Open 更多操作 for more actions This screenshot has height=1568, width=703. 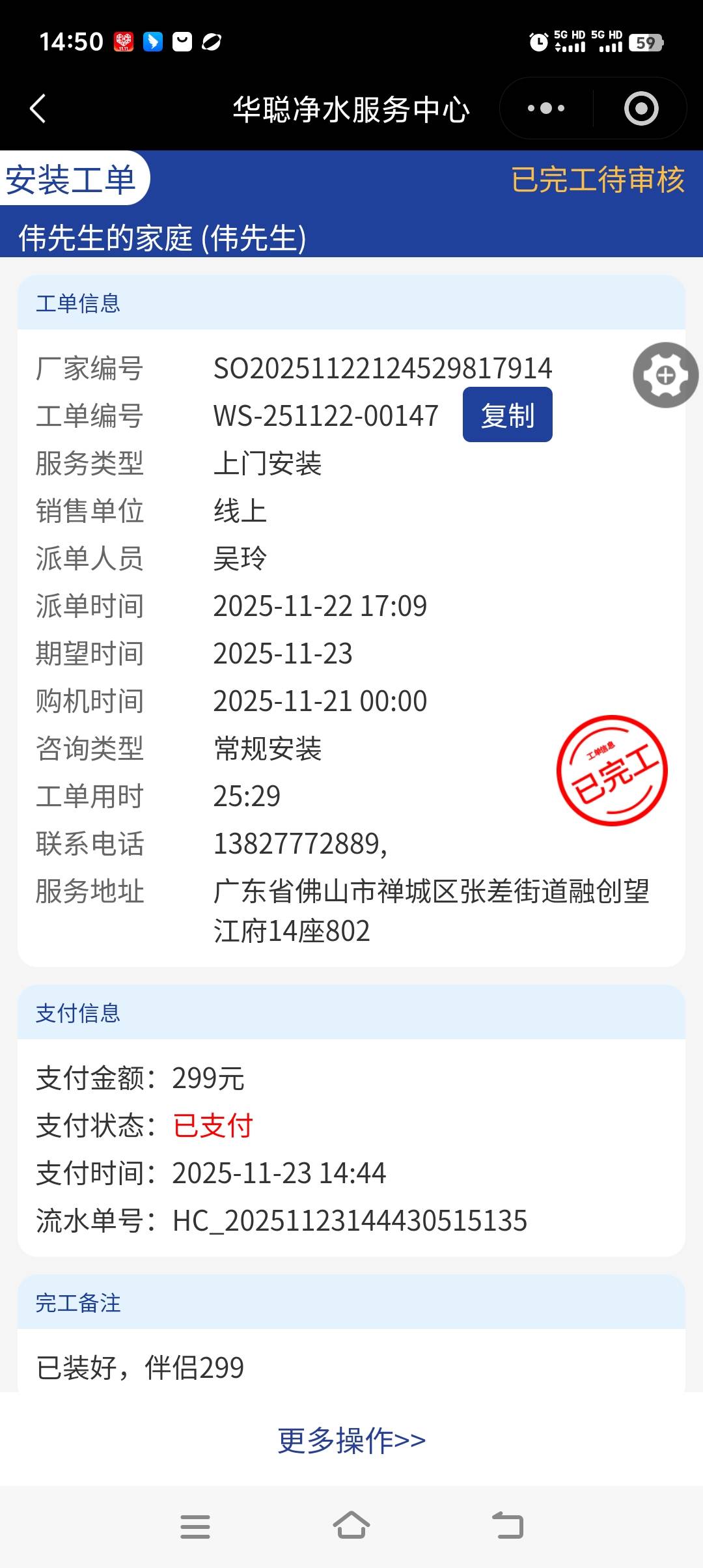[351, 1440]
